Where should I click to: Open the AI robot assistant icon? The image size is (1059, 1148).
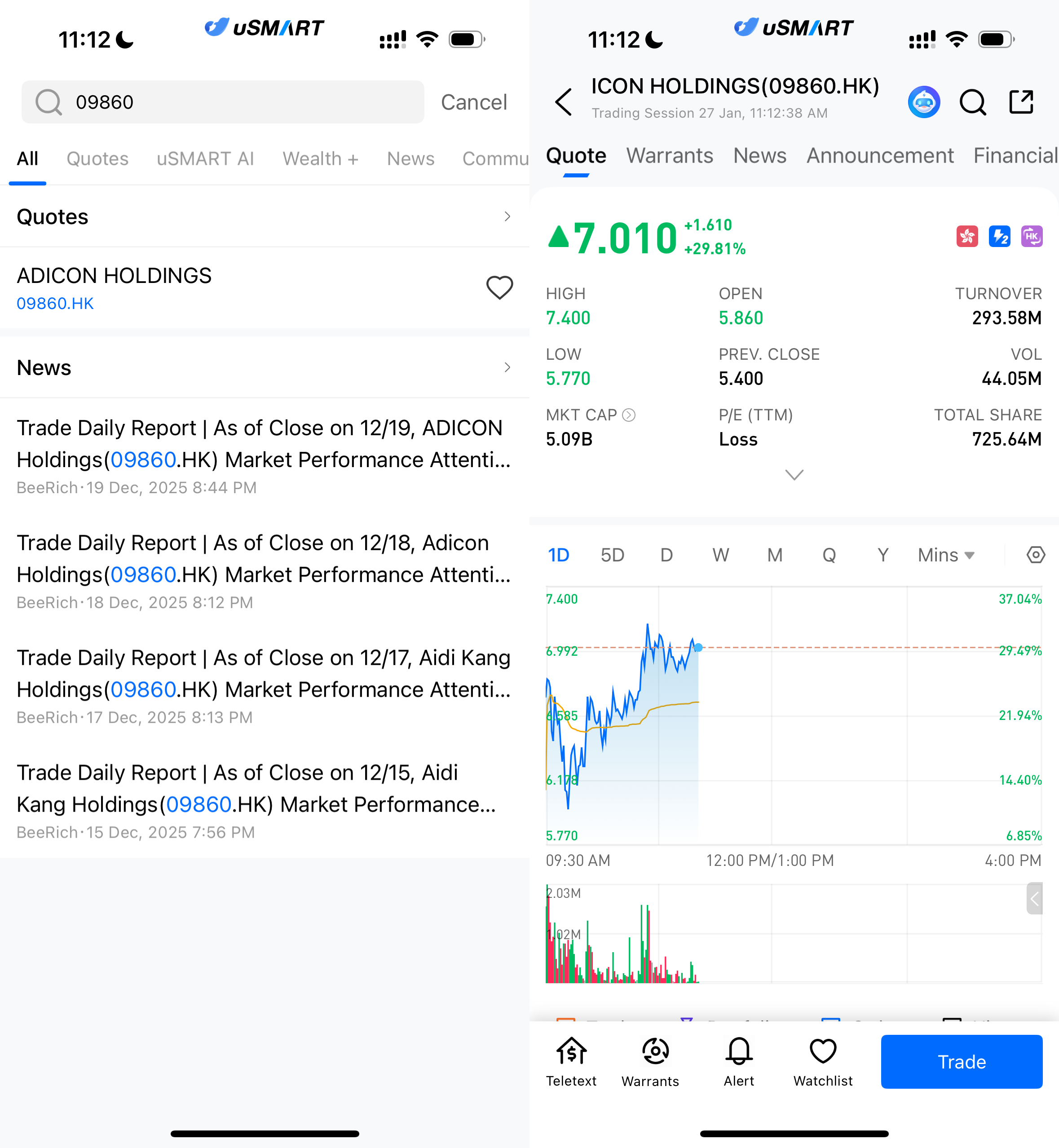[924, 102]
